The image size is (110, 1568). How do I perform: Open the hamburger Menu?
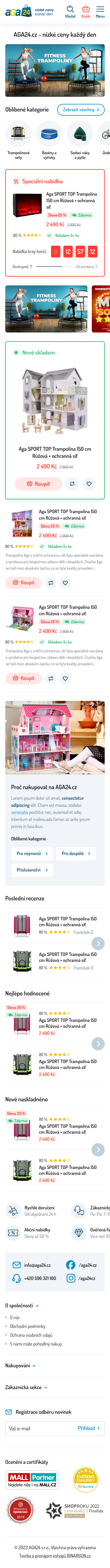point(100,11)
